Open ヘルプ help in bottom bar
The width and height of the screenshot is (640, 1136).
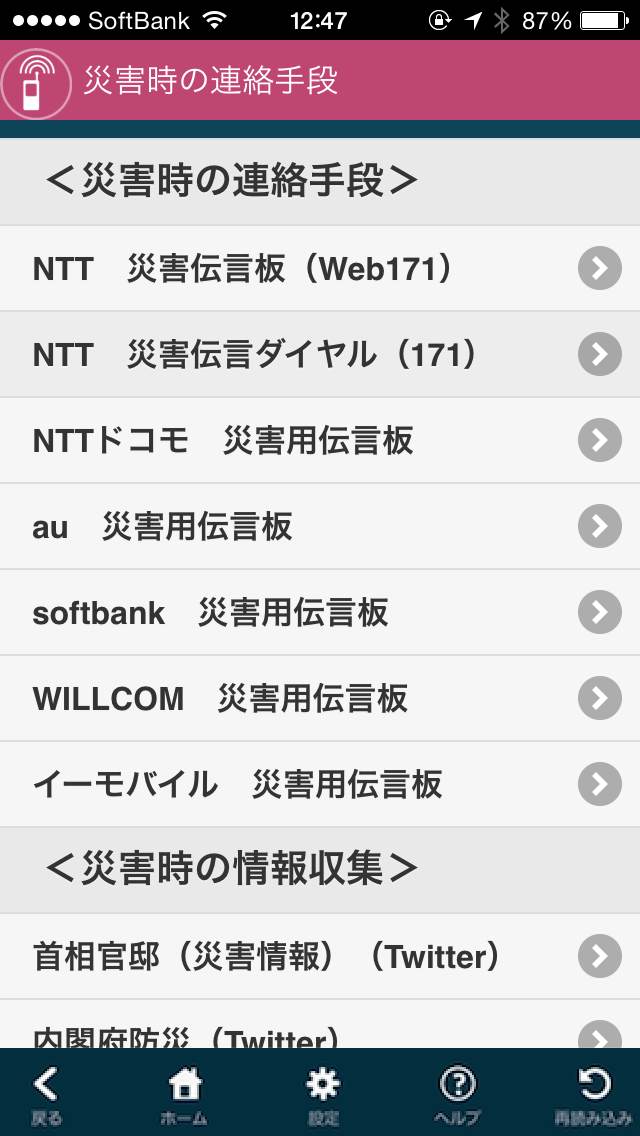(458, 1095)
